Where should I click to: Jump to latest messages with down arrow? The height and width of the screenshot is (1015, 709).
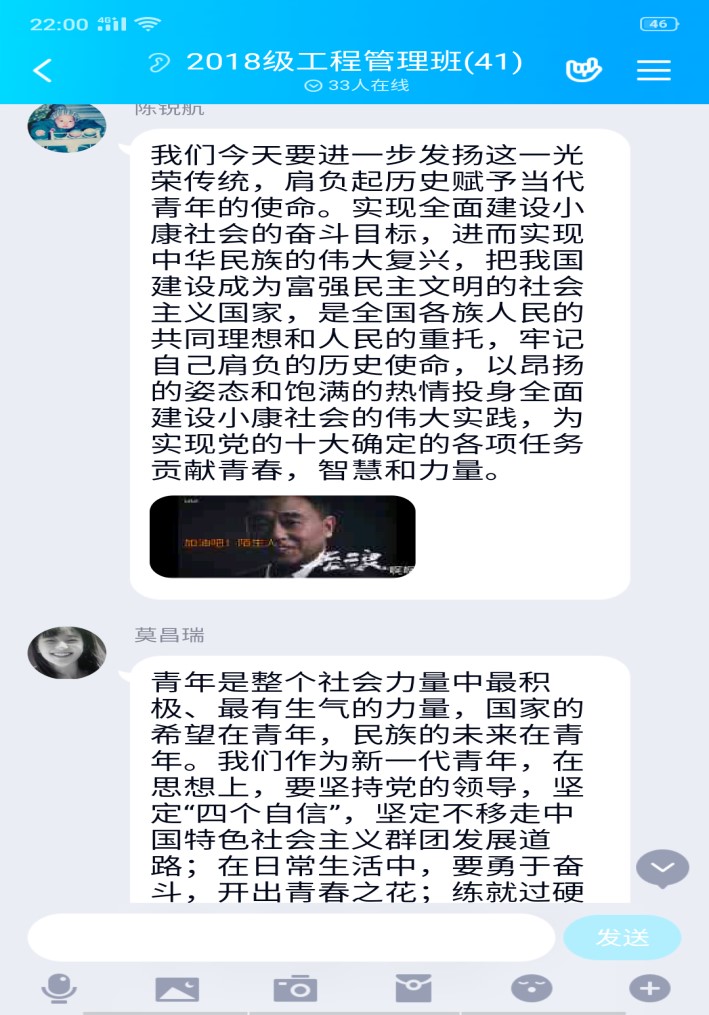pos(662,869)
